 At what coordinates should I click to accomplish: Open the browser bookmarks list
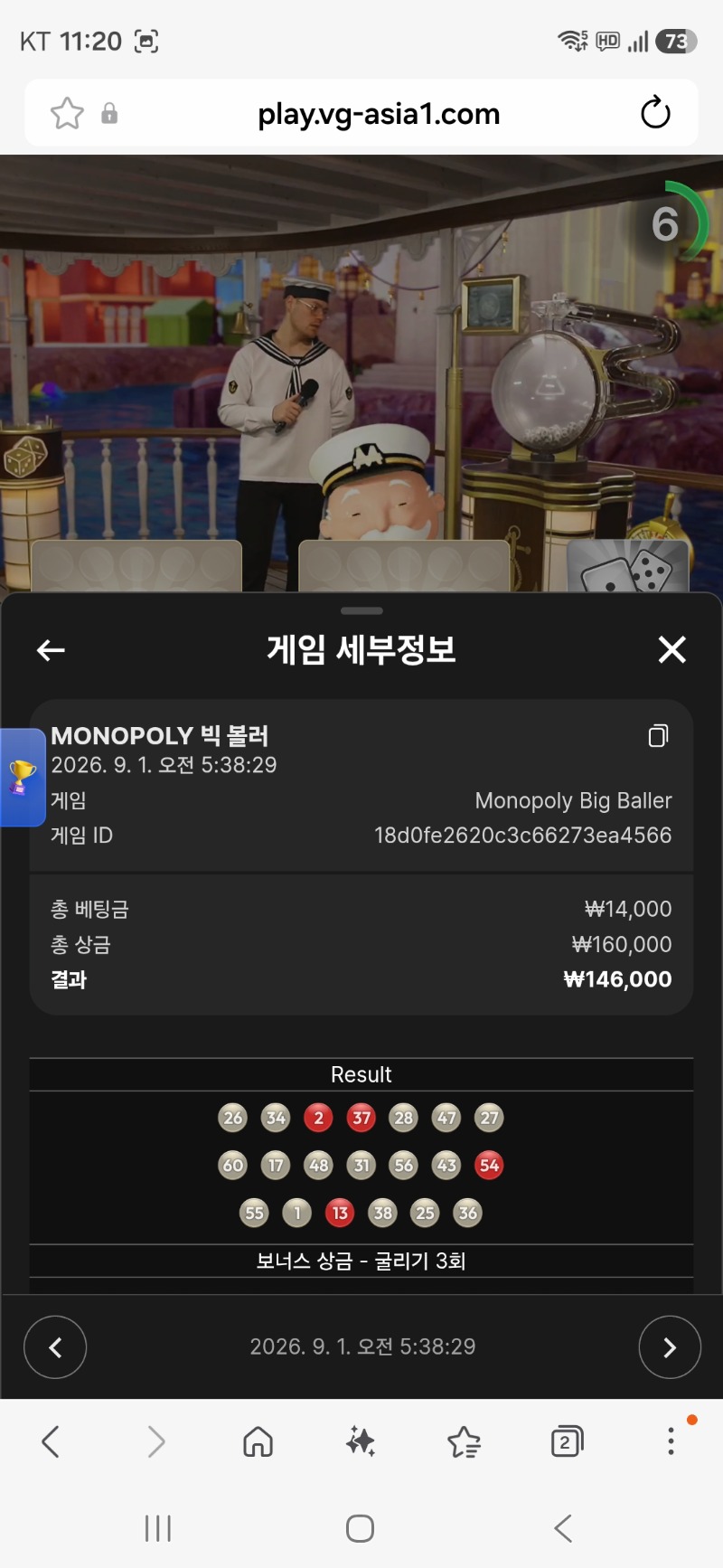point(464,1441)
